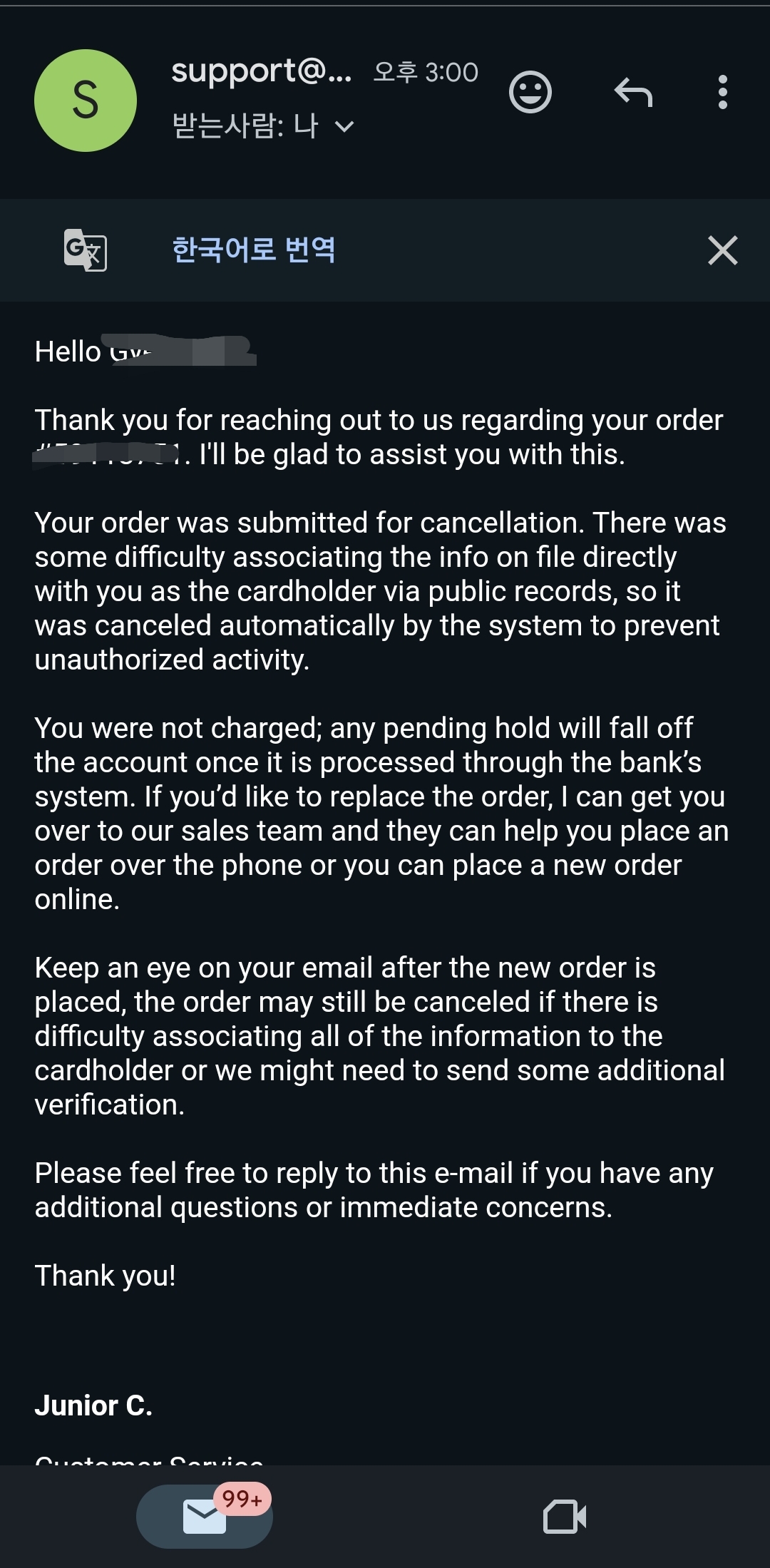Translate the email to Korean
This screenshot has width=770, height=1568.
(x=253, y=250)
